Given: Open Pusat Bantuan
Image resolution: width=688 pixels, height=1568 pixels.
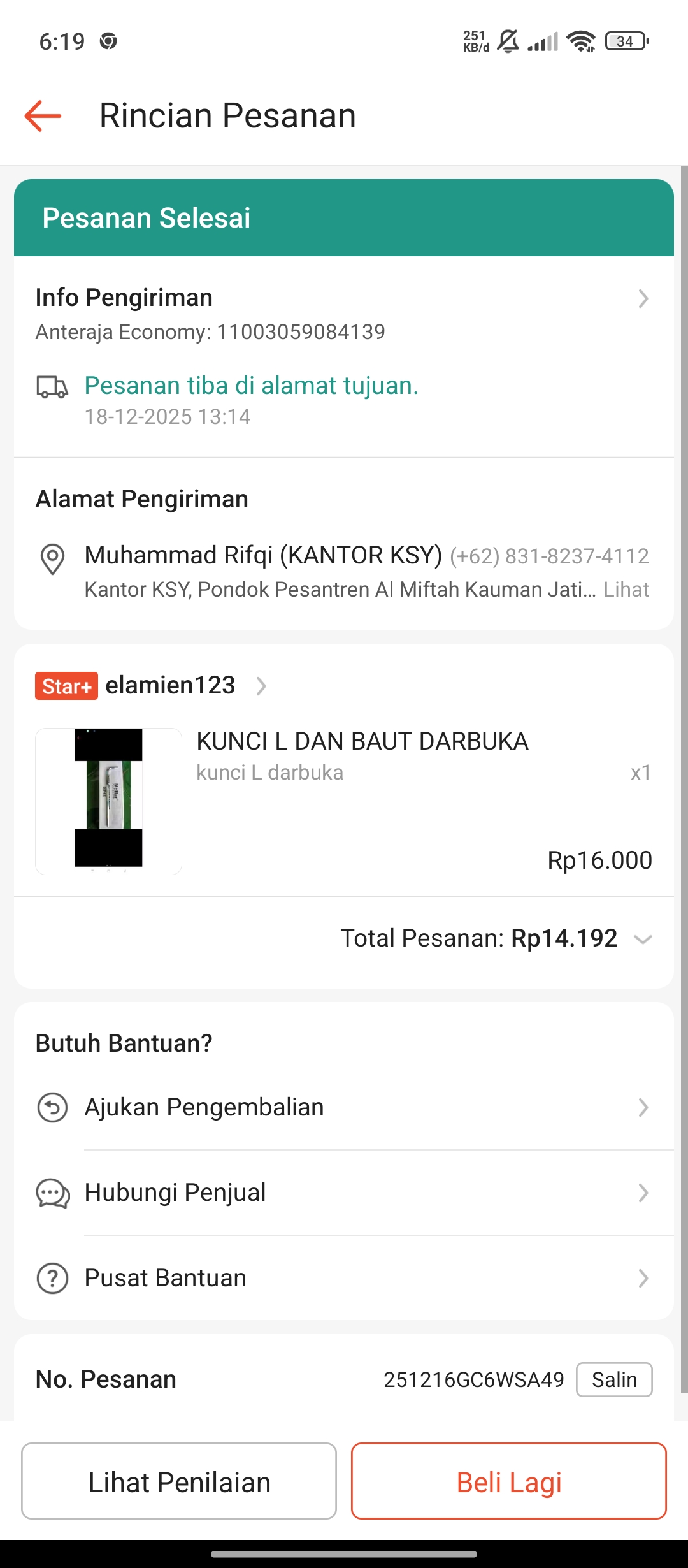Looking at the screenshot, I should (343, 1278).
